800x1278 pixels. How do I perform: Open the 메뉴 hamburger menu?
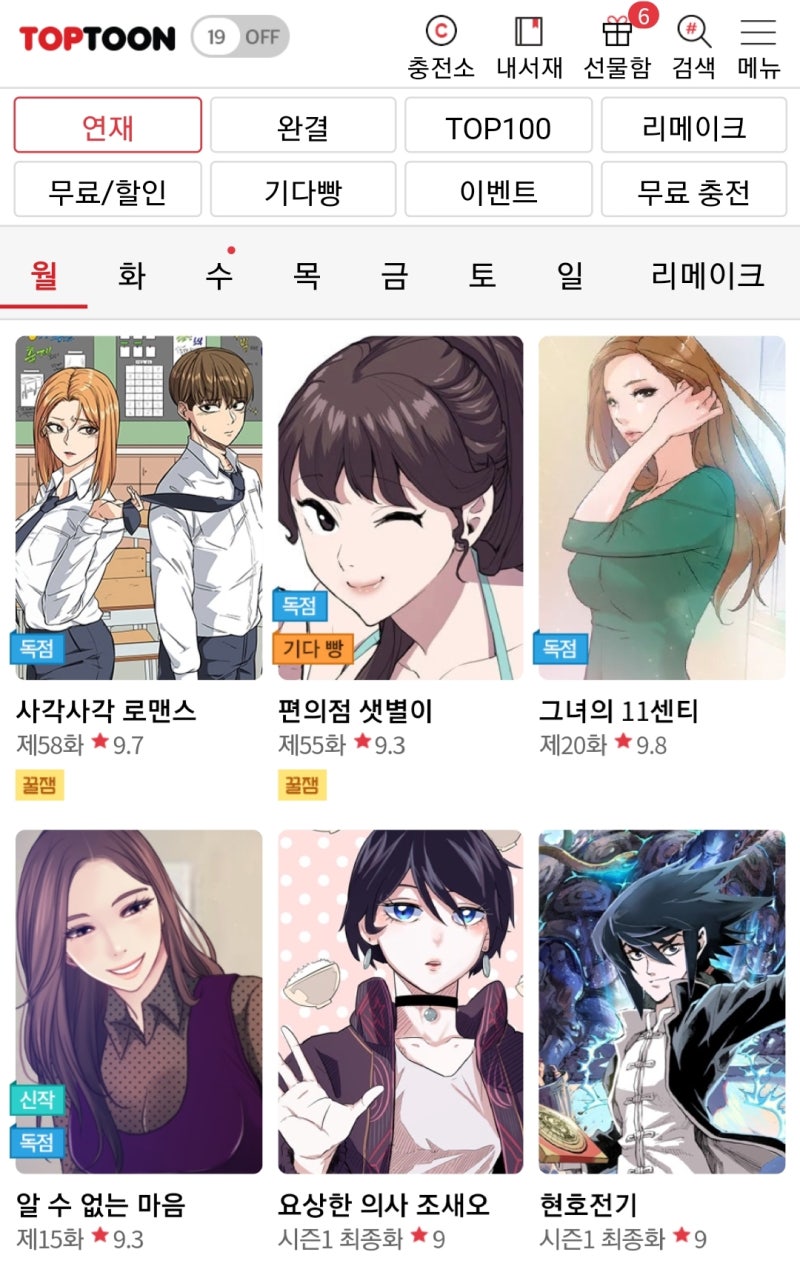757,42
